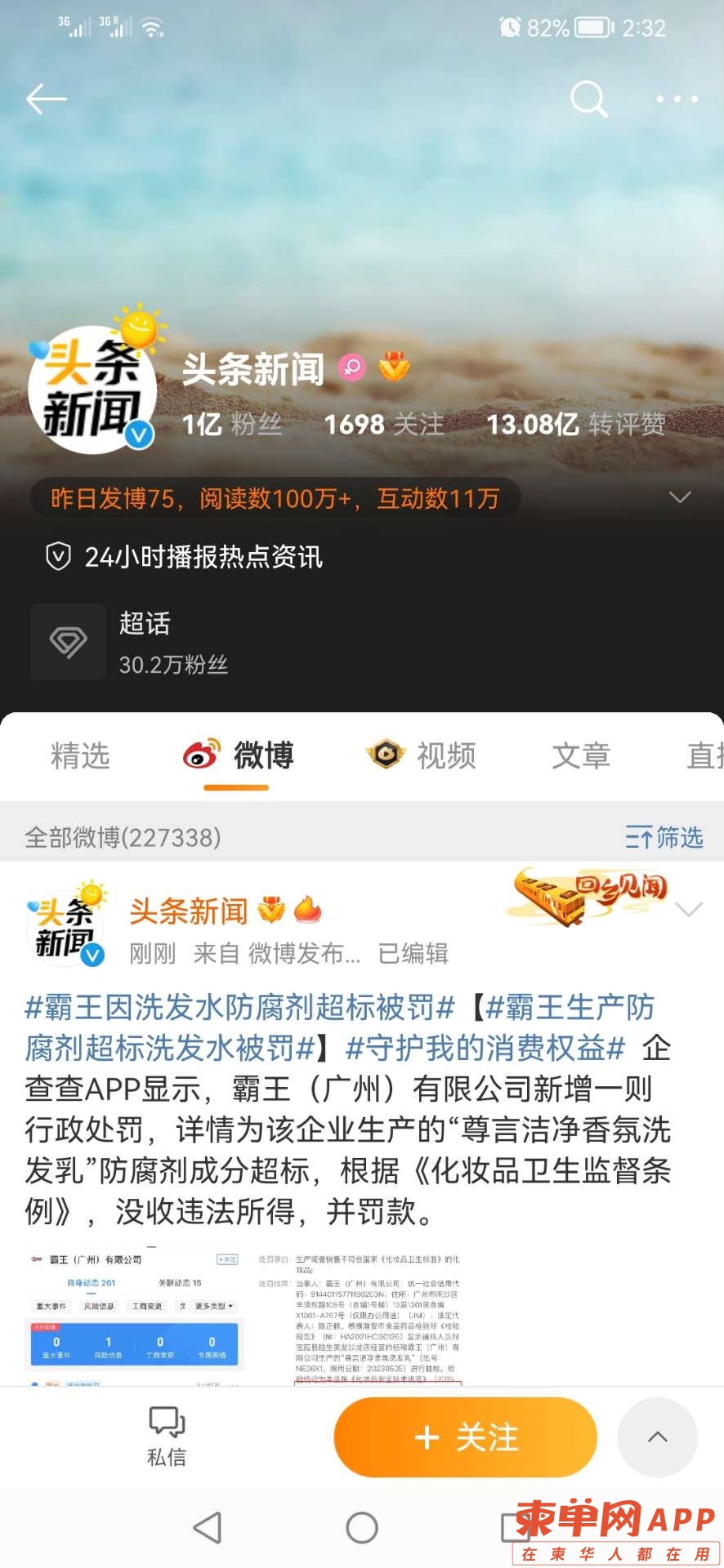Switch to the 文章 tab

(581, 755)
